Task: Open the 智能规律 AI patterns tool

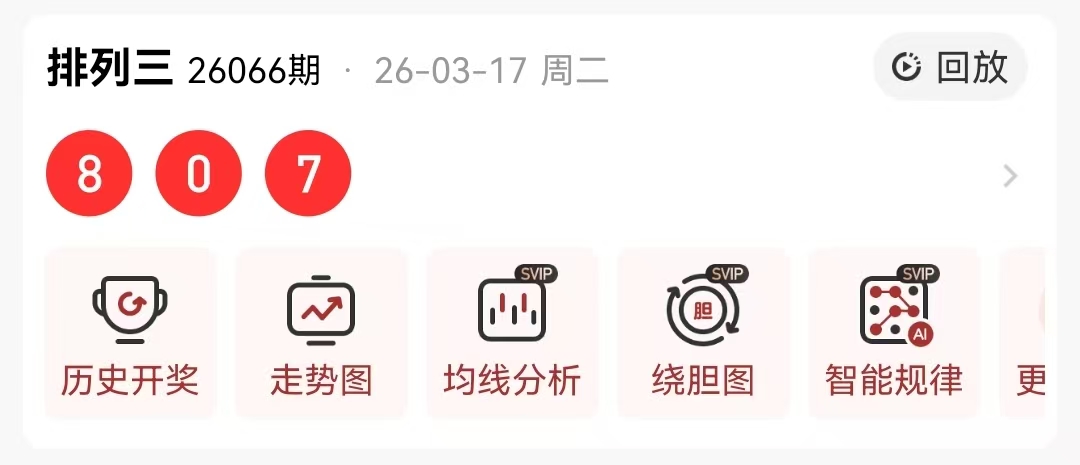Action: (x=894, y=333)
